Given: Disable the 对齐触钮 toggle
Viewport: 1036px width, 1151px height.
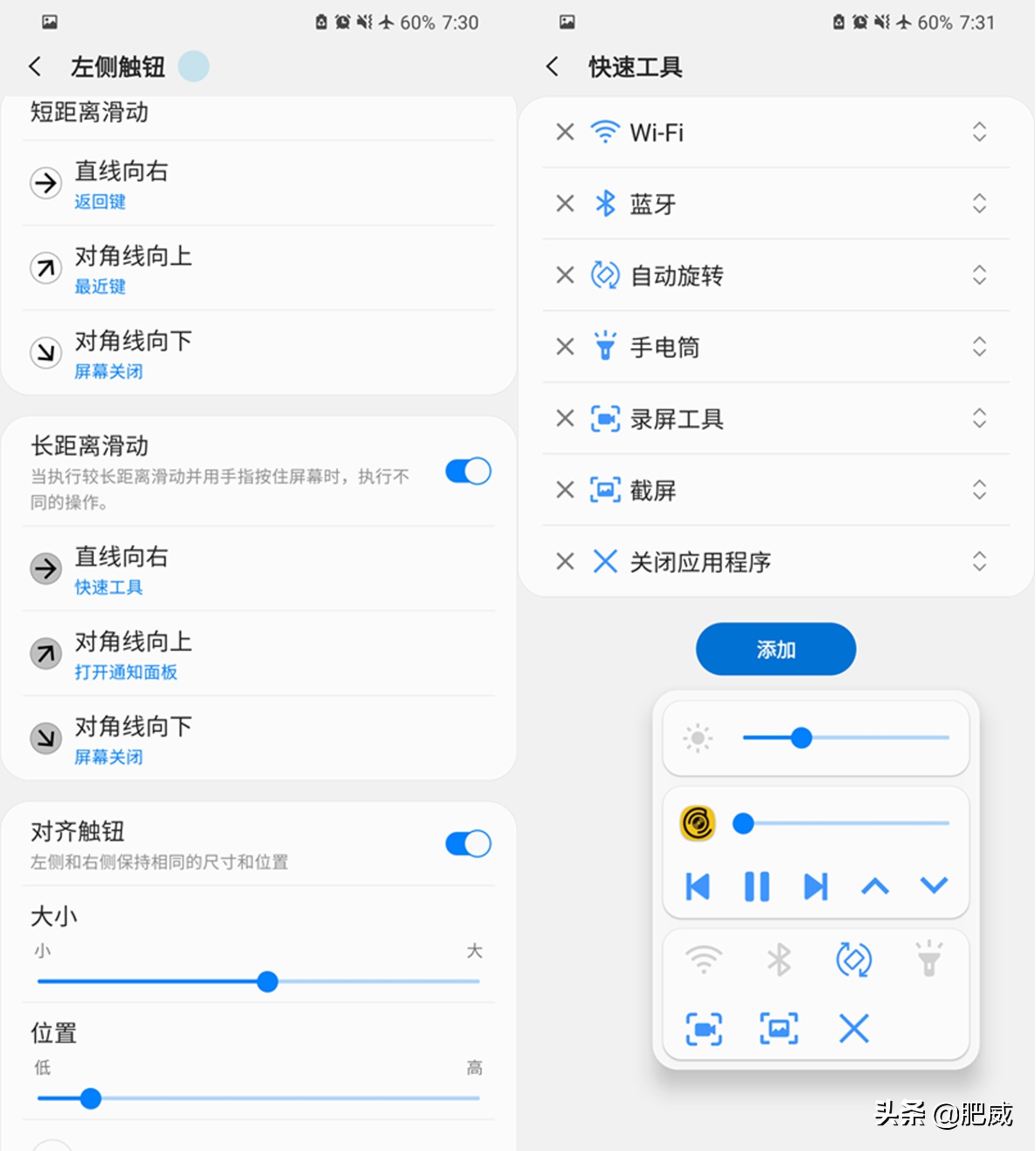Looking at the screenshot, I should coord(467,844).
